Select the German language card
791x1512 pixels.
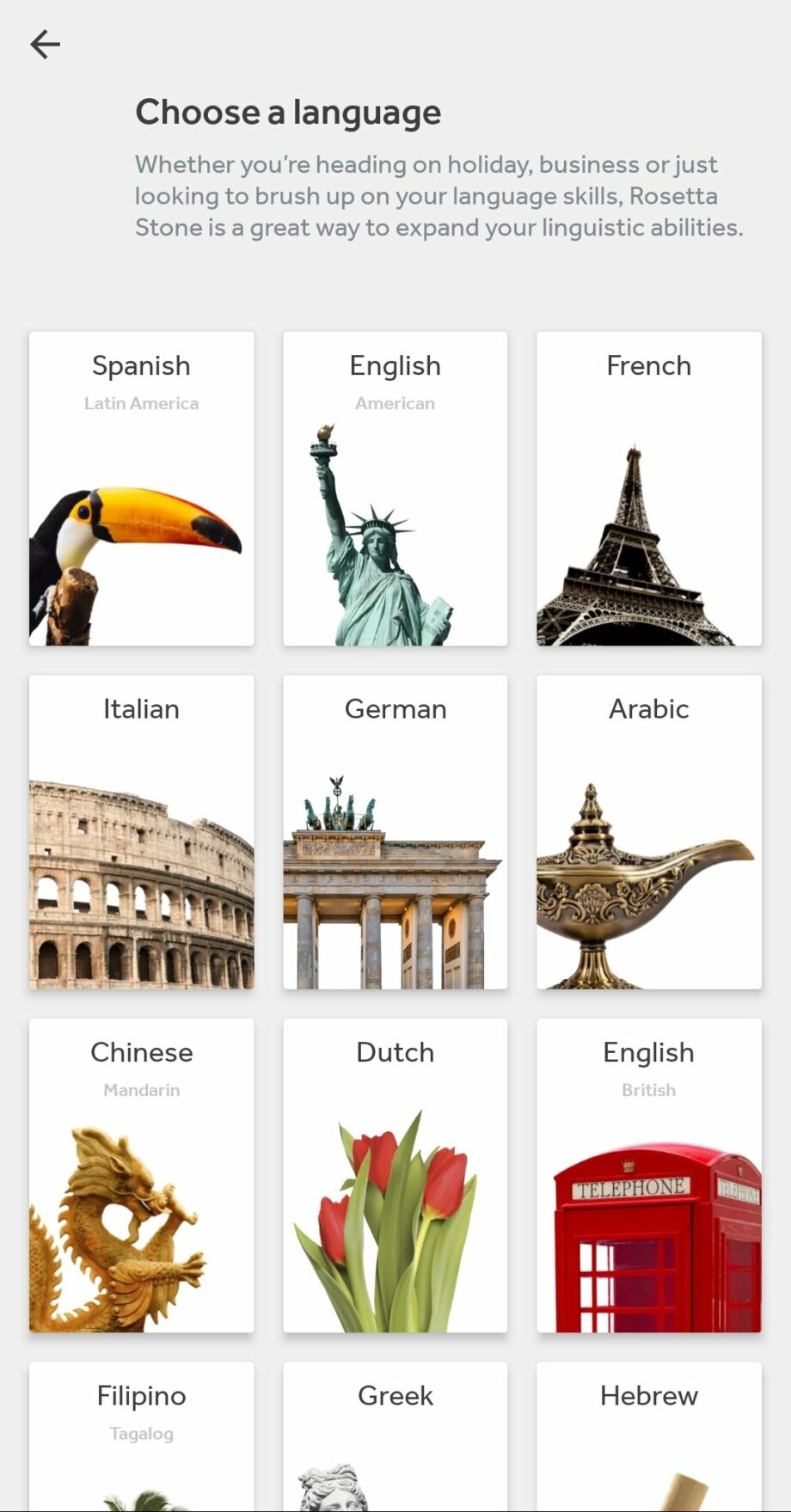click(x=395, y=831)
